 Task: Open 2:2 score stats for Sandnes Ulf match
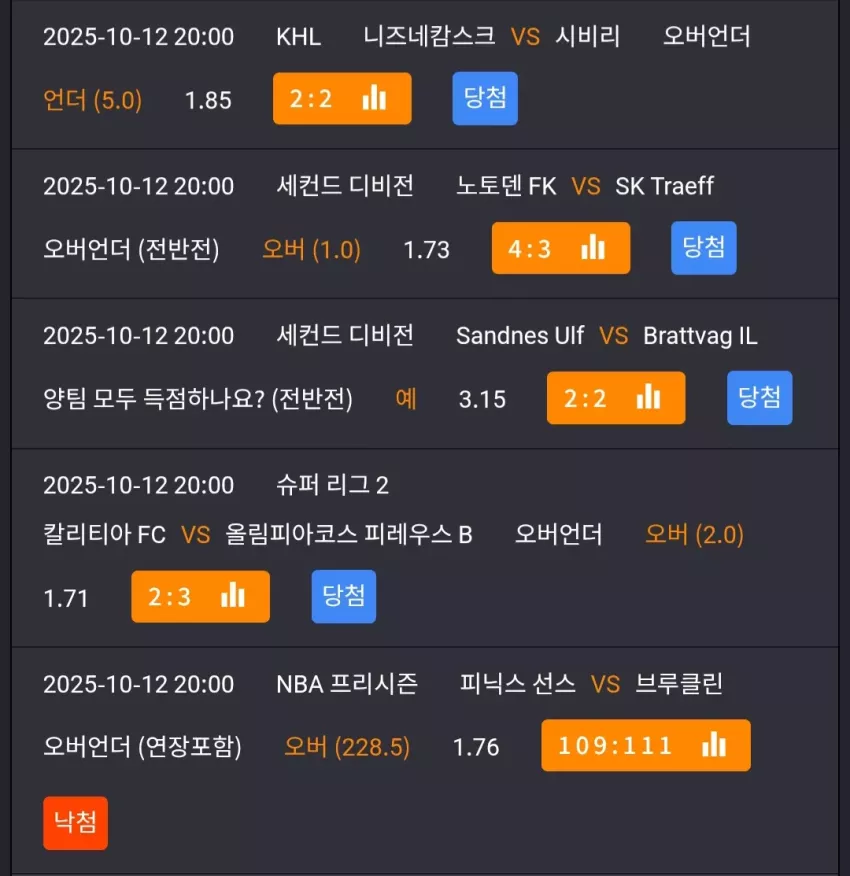point(616,398)
